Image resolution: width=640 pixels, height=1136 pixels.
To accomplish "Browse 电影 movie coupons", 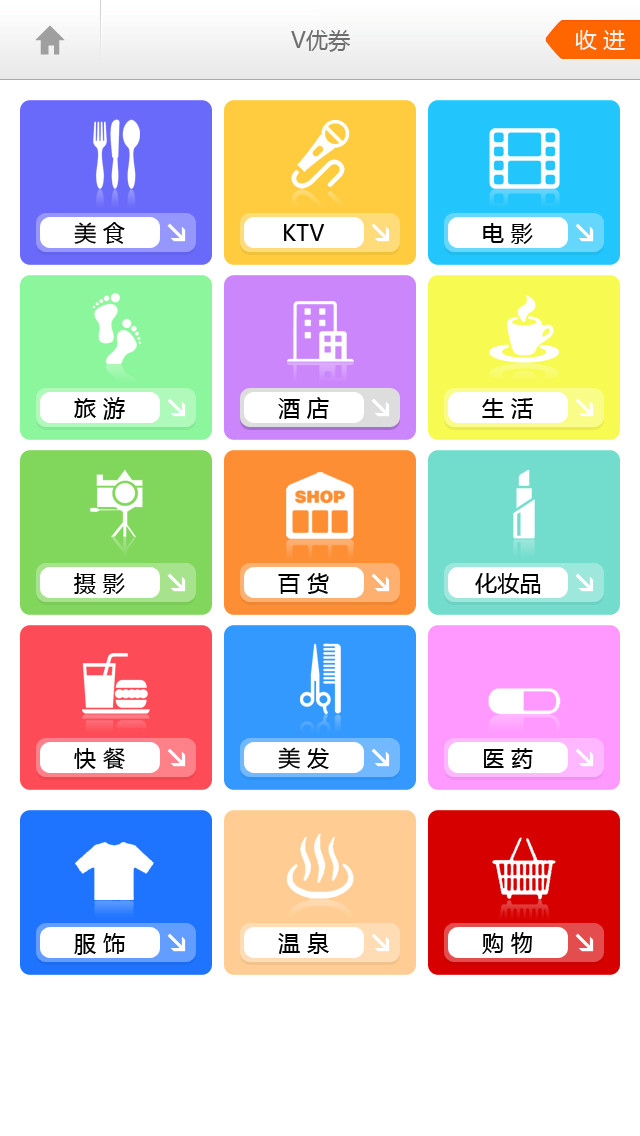I will tap(524, 183).
